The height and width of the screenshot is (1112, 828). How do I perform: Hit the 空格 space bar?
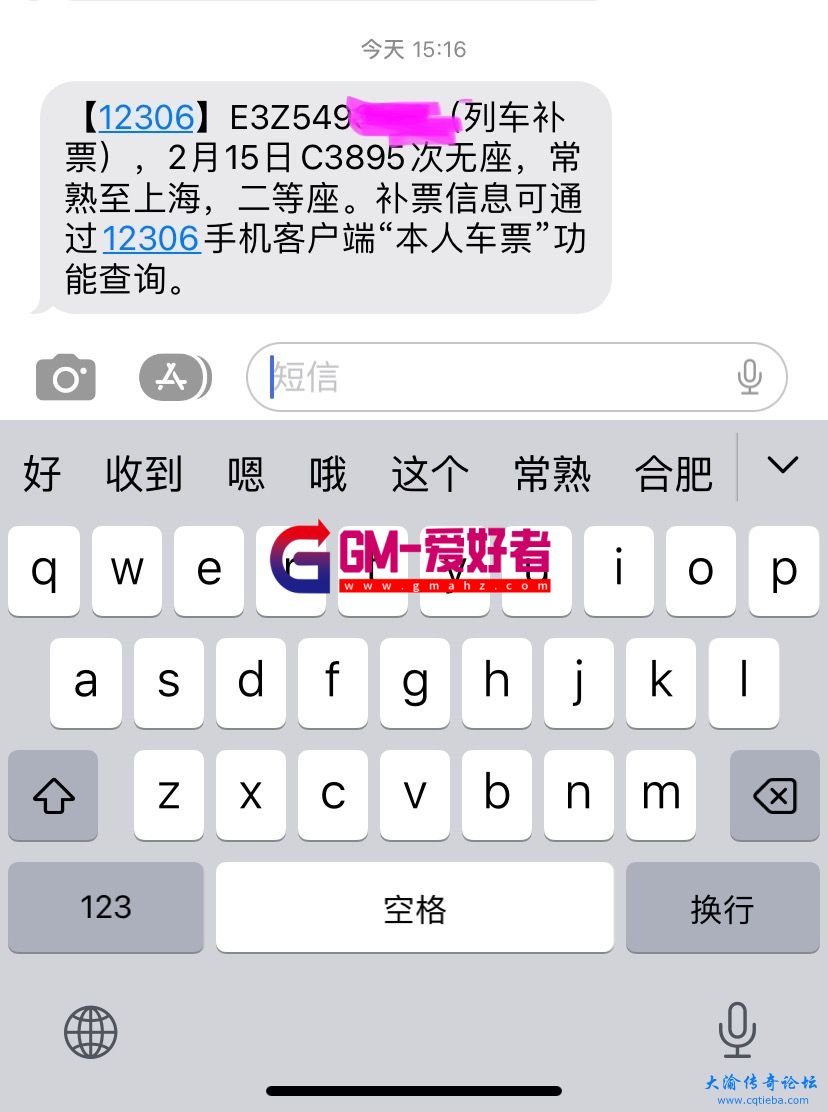click(x=414, y=908)
